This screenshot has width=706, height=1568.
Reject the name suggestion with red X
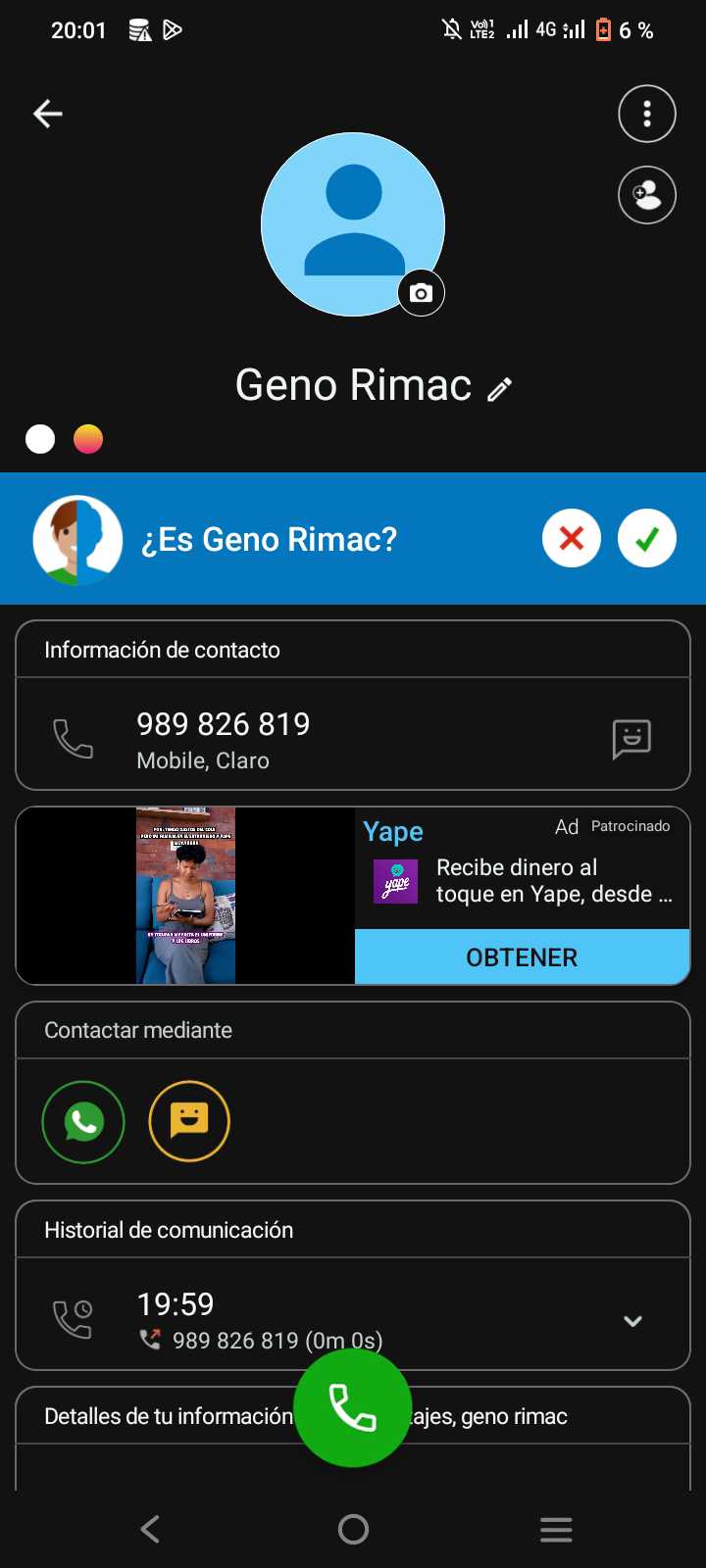coord(572,538)
